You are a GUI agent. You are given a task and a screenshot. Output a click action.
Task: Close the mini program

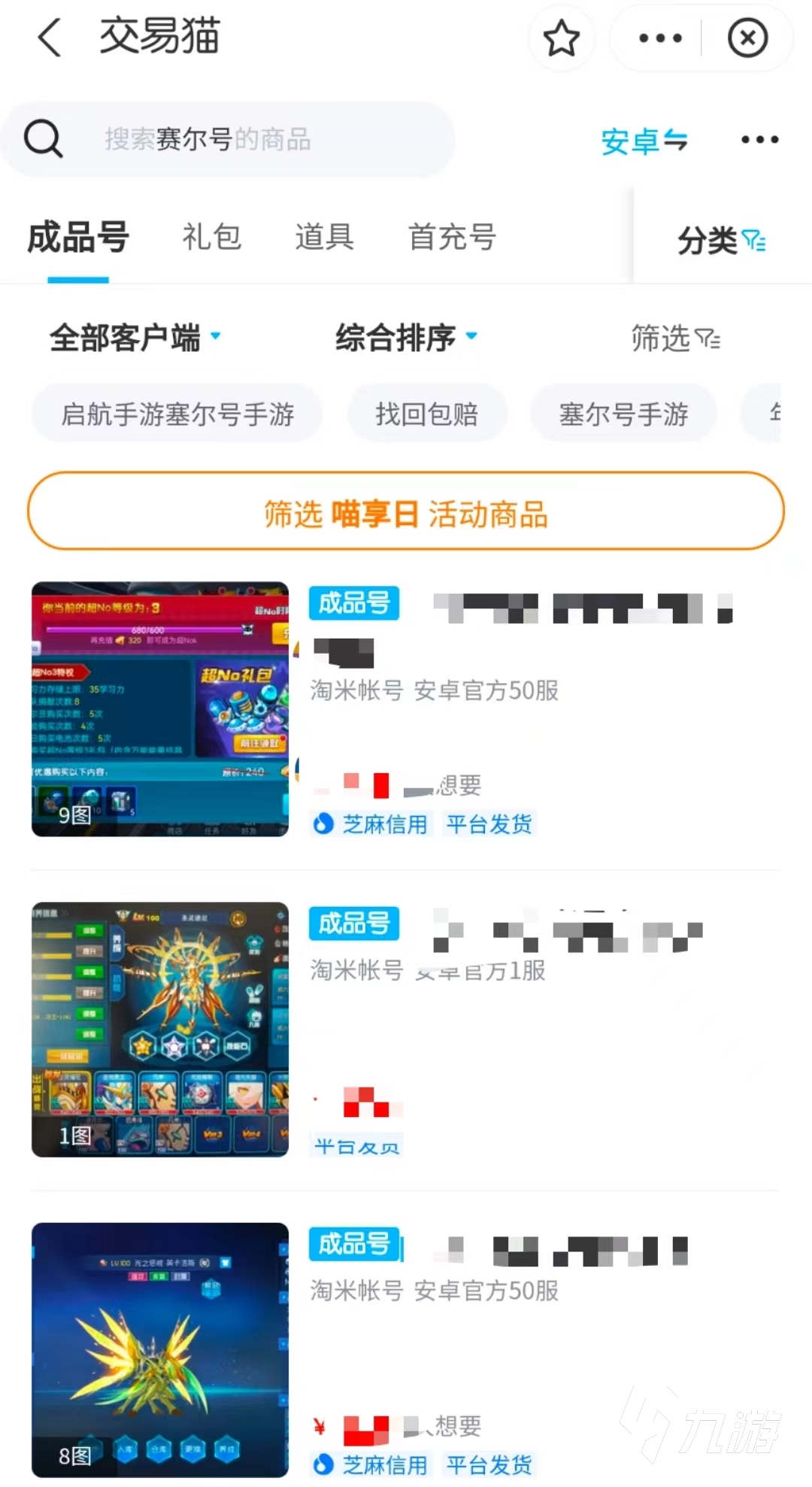[x=747, y=38]
